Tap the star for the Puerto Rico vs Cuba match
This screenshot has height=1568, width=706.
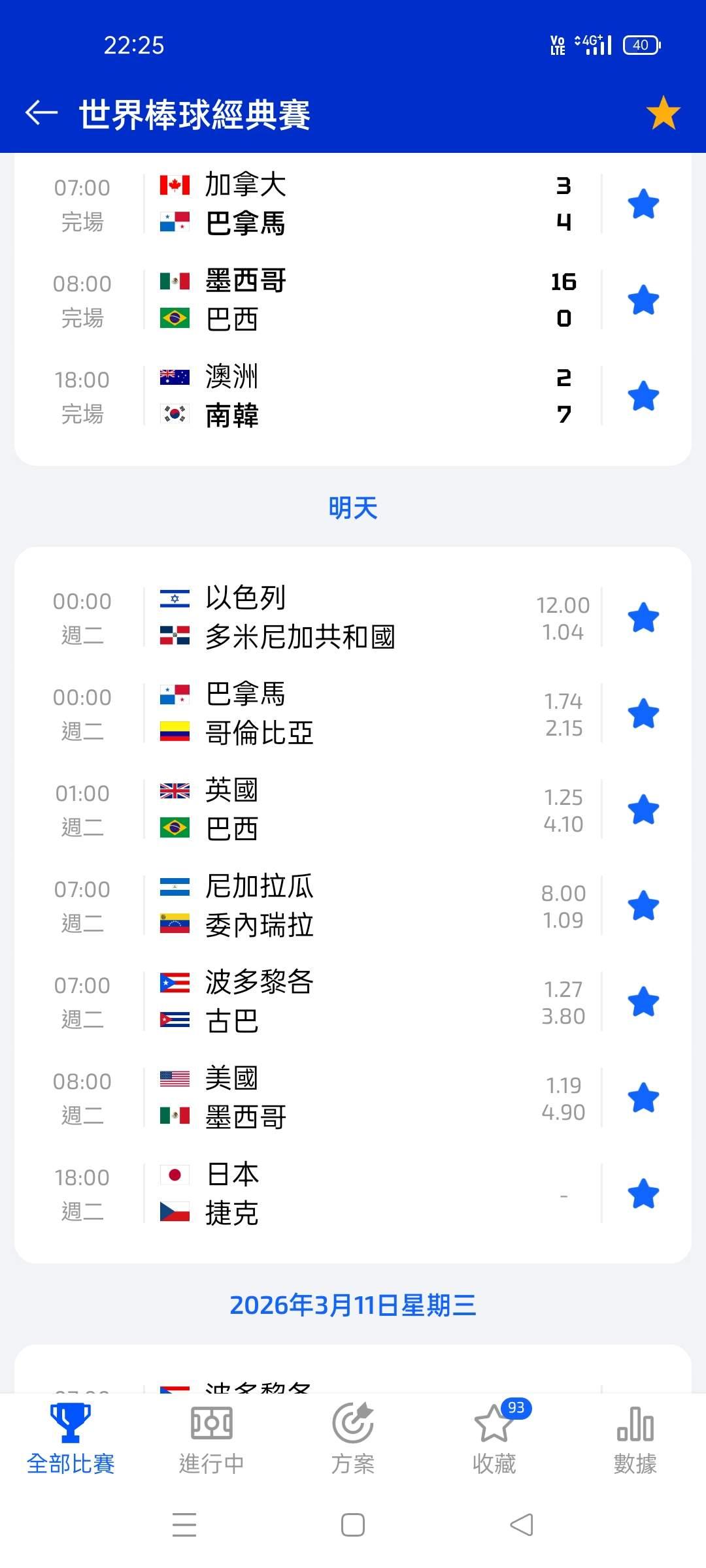pos(643,1002)
